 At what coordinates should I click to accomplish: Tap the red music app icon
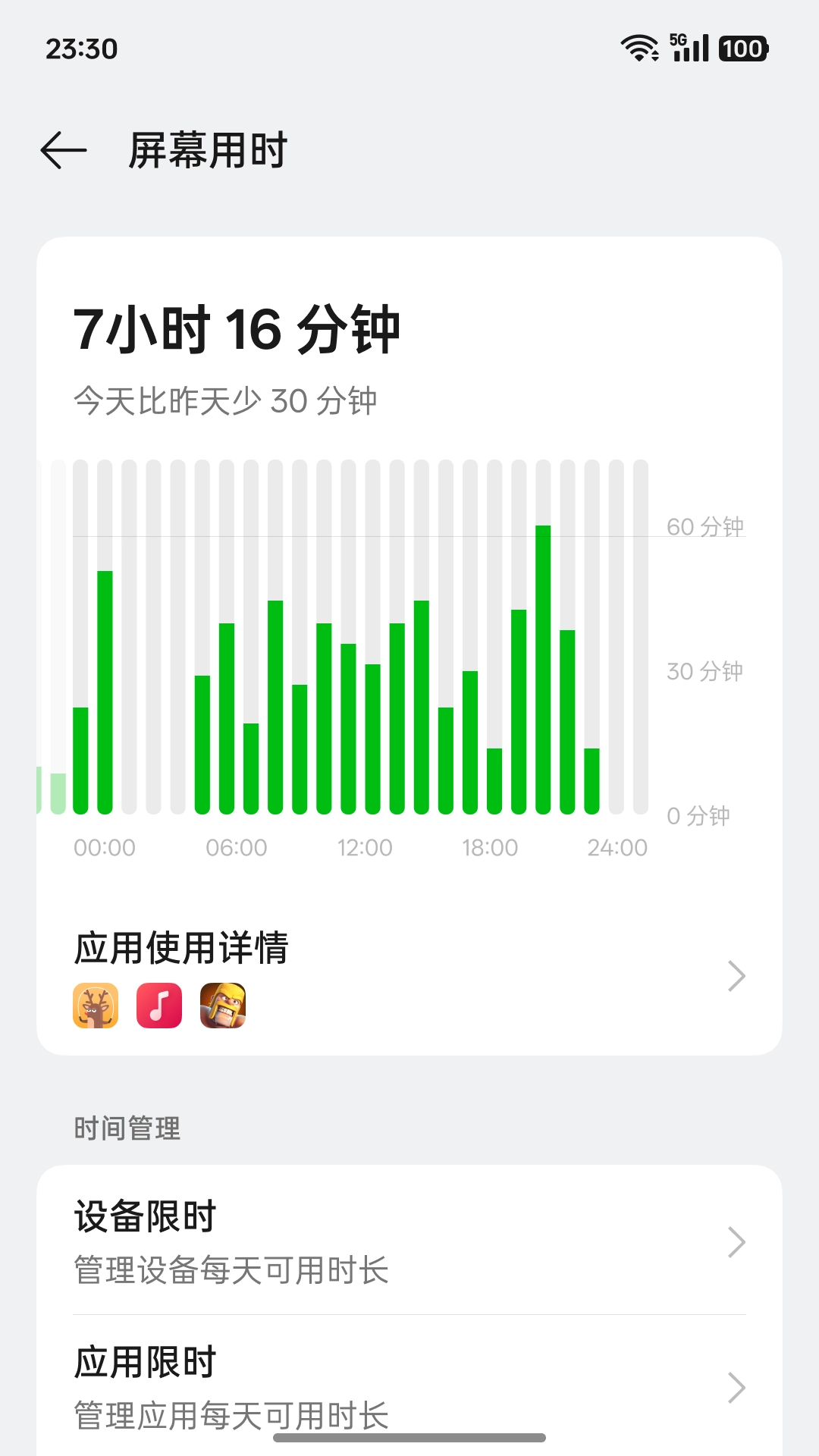[158, 1006]
